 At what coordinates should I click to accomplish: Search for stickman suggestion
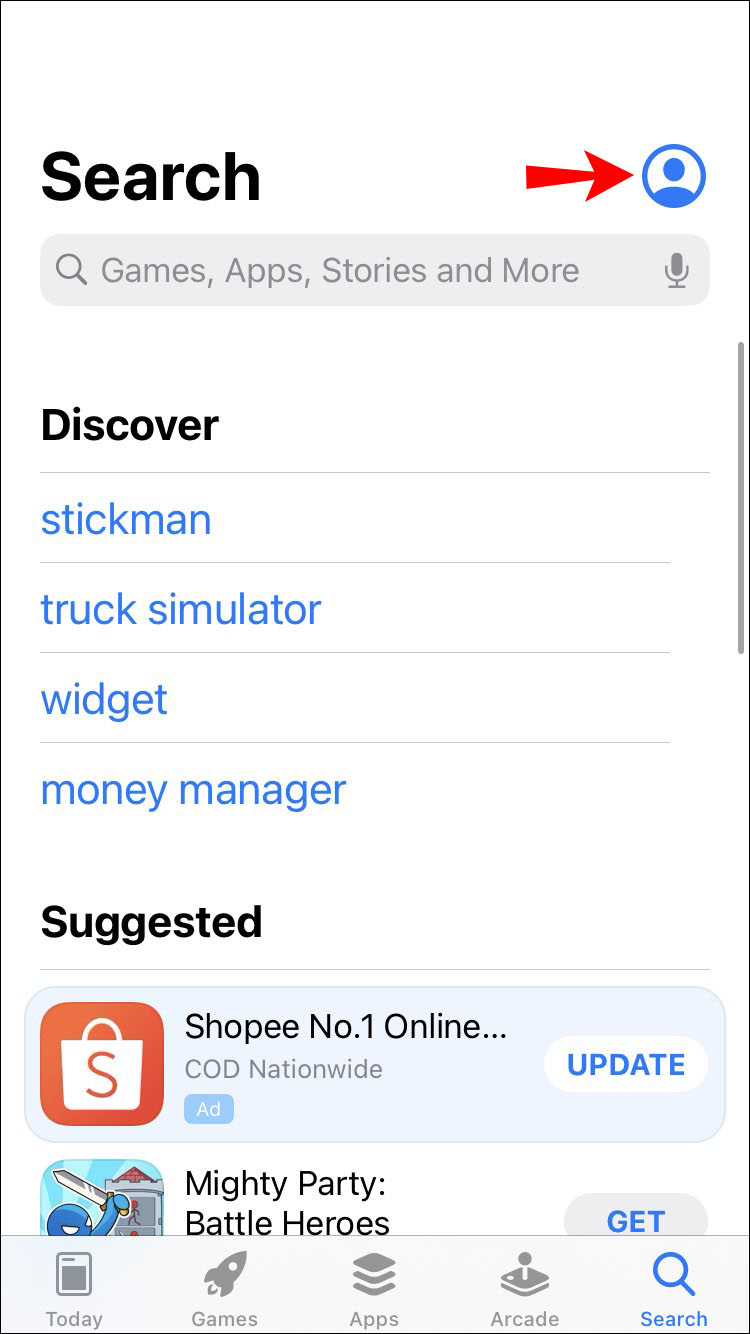[126, 520]
